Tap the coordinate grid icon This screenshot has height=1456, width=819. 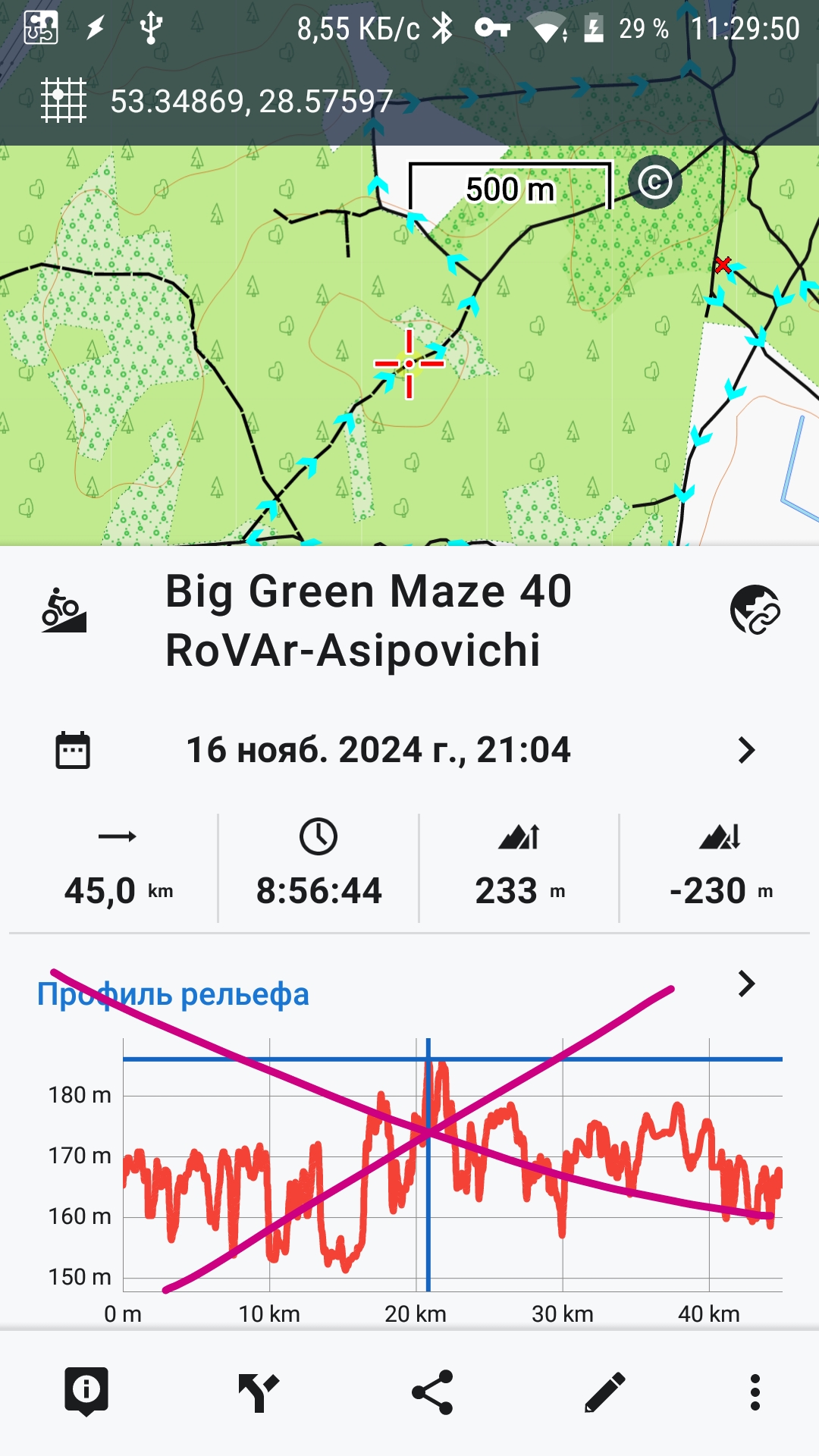64,100
